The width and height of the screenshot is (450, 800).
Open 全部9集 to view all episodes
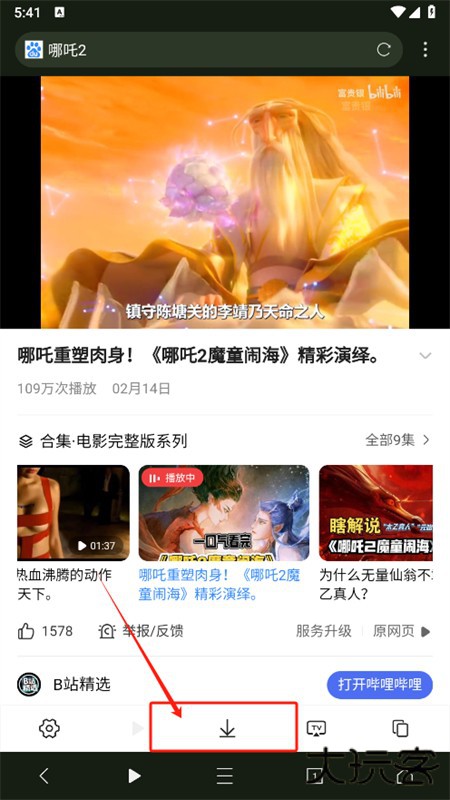[397, 440]
